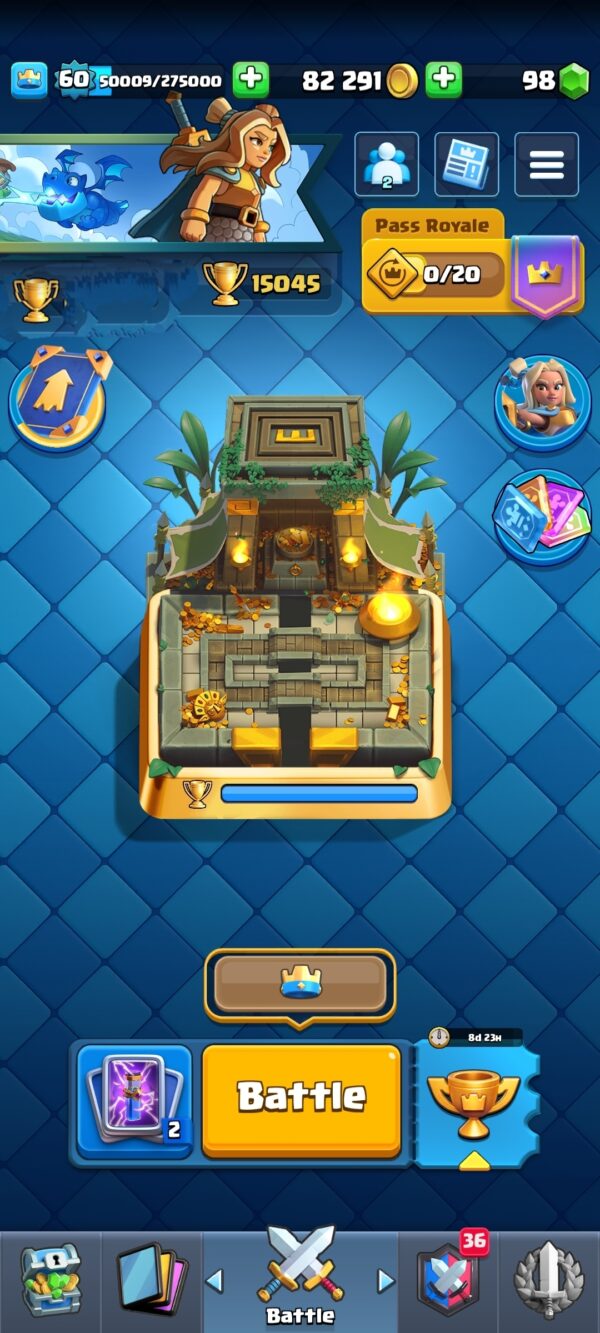Open the hamburger menu
Screen dimensions: 600x1333
[x=546, y=164]
